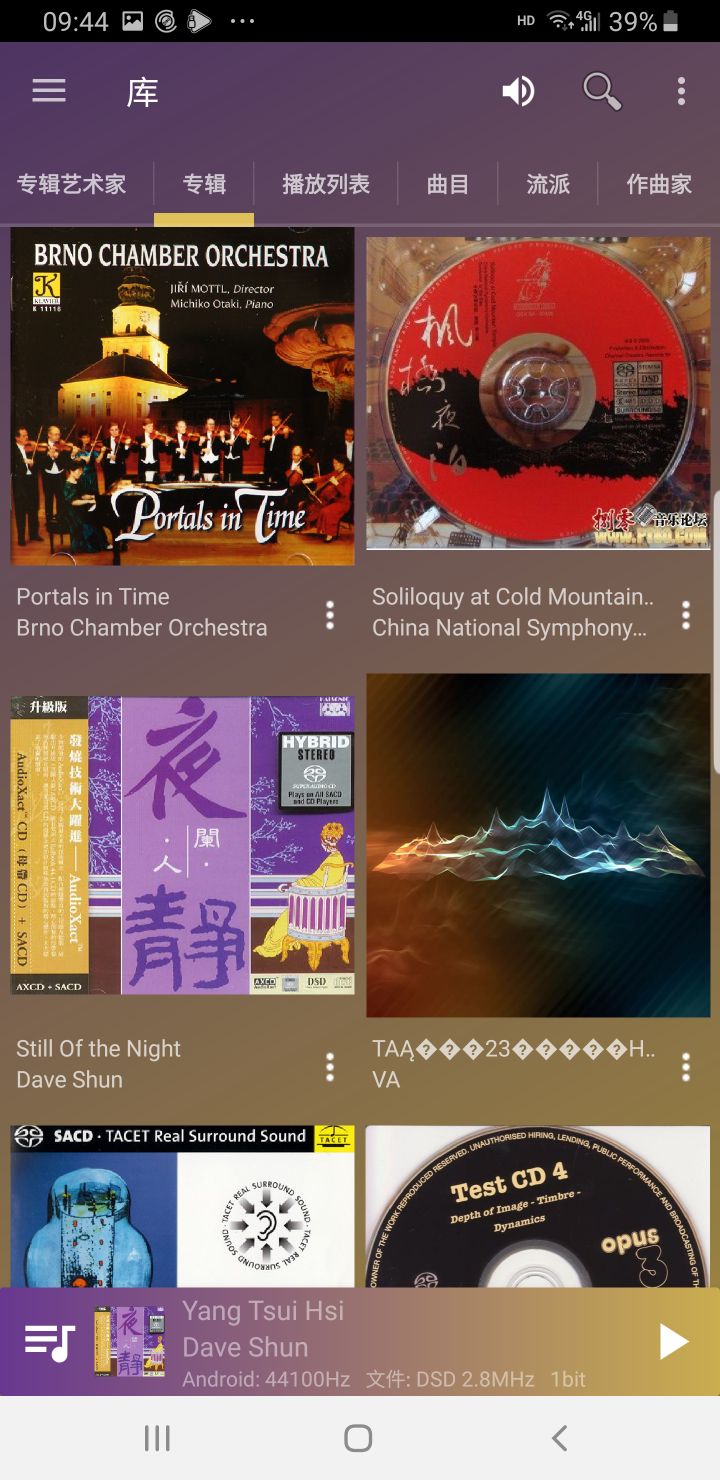Open the Portals in Time album
The height and width of the screenshot is (1480, 720).
(x=182, y=397)
